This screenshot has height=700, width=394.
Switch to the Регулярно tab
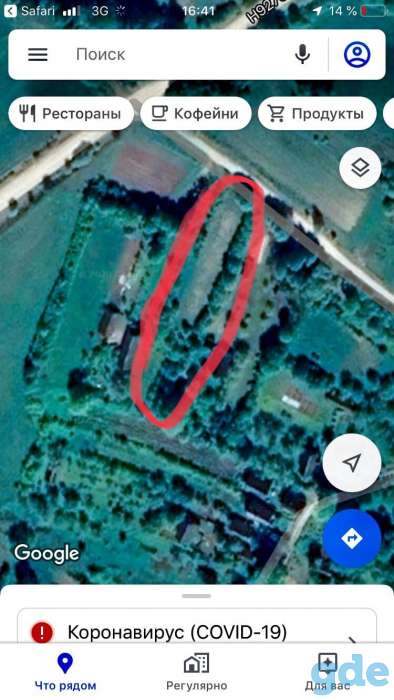click(196, 671)
